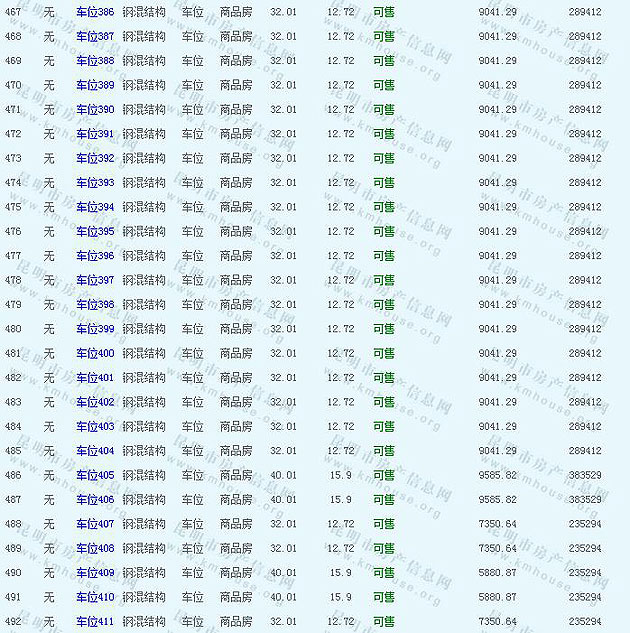Open details of 车位396
This screenshot has height=633, width=630.
tap(95, 256)
